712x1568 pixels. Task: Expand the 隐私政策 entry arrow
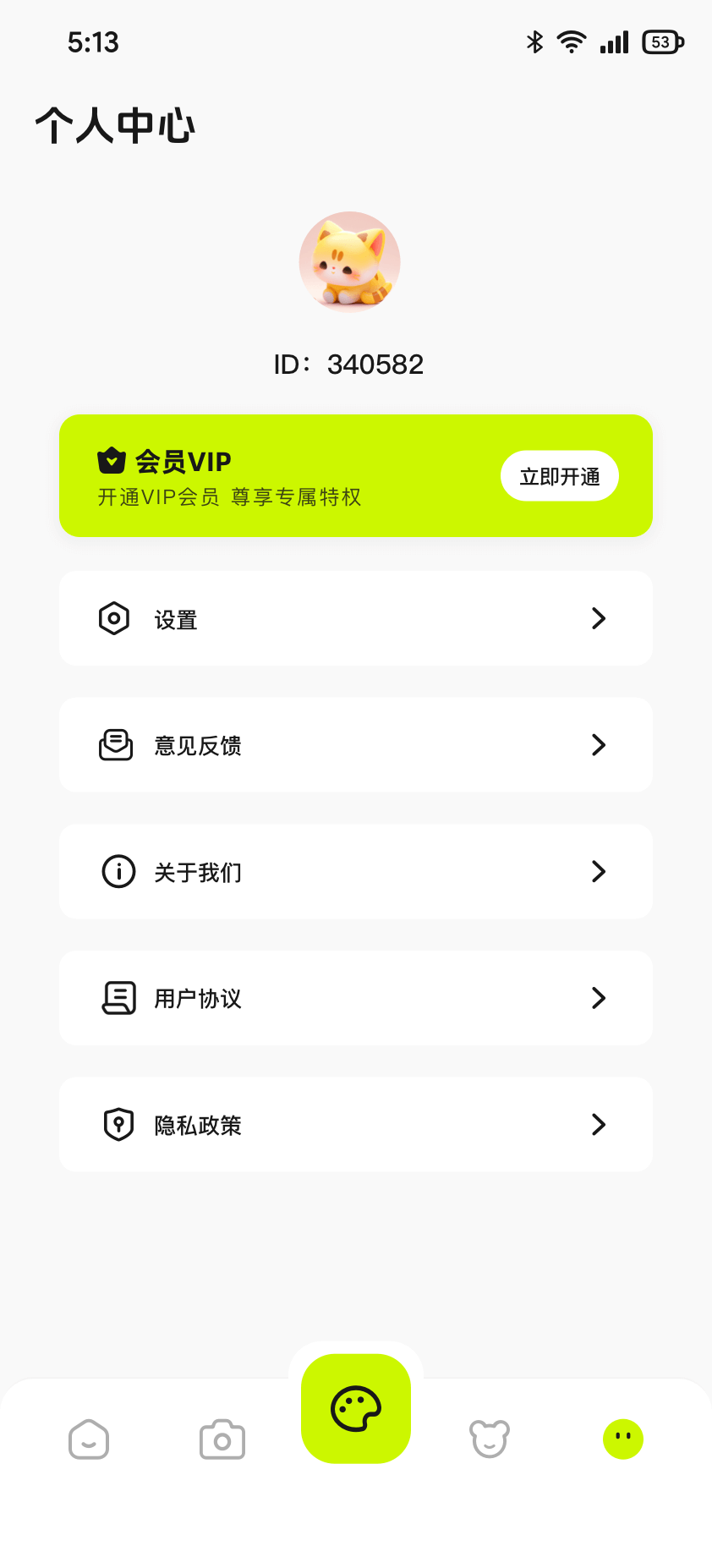599,1125
